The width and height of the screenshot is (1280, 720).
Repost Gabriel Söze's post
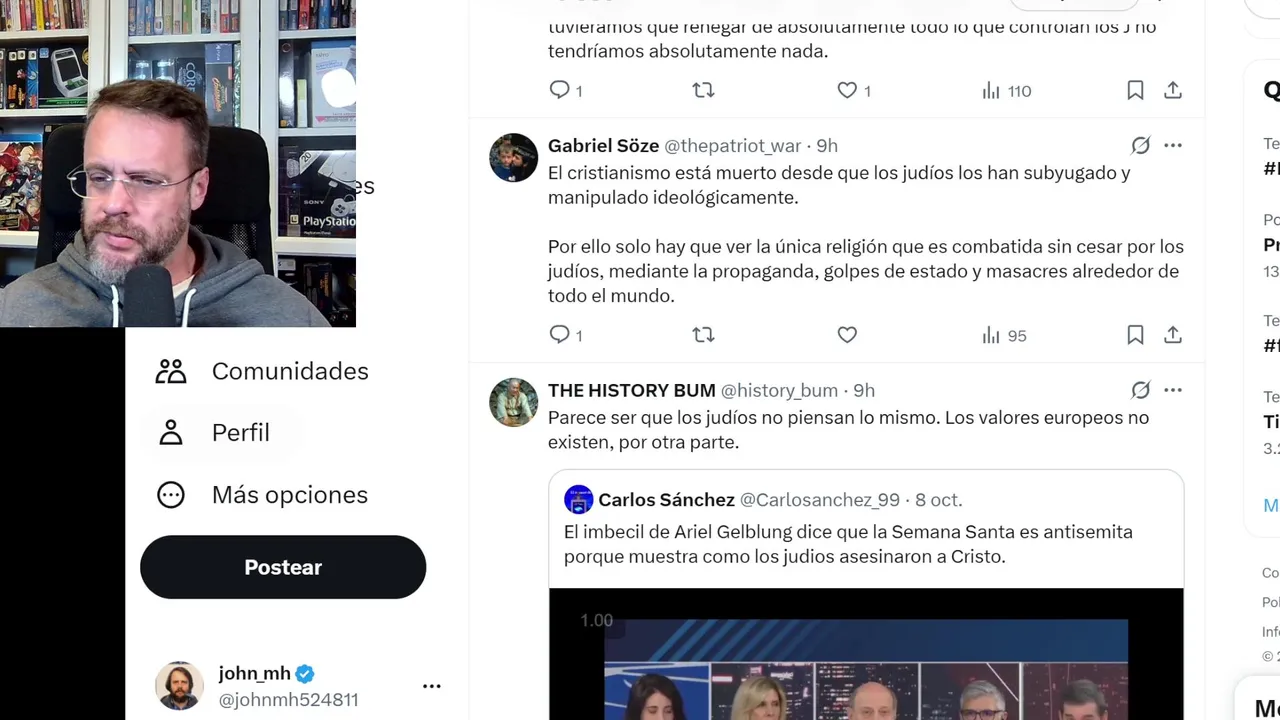pyautogui.click(x=703, y=335)
